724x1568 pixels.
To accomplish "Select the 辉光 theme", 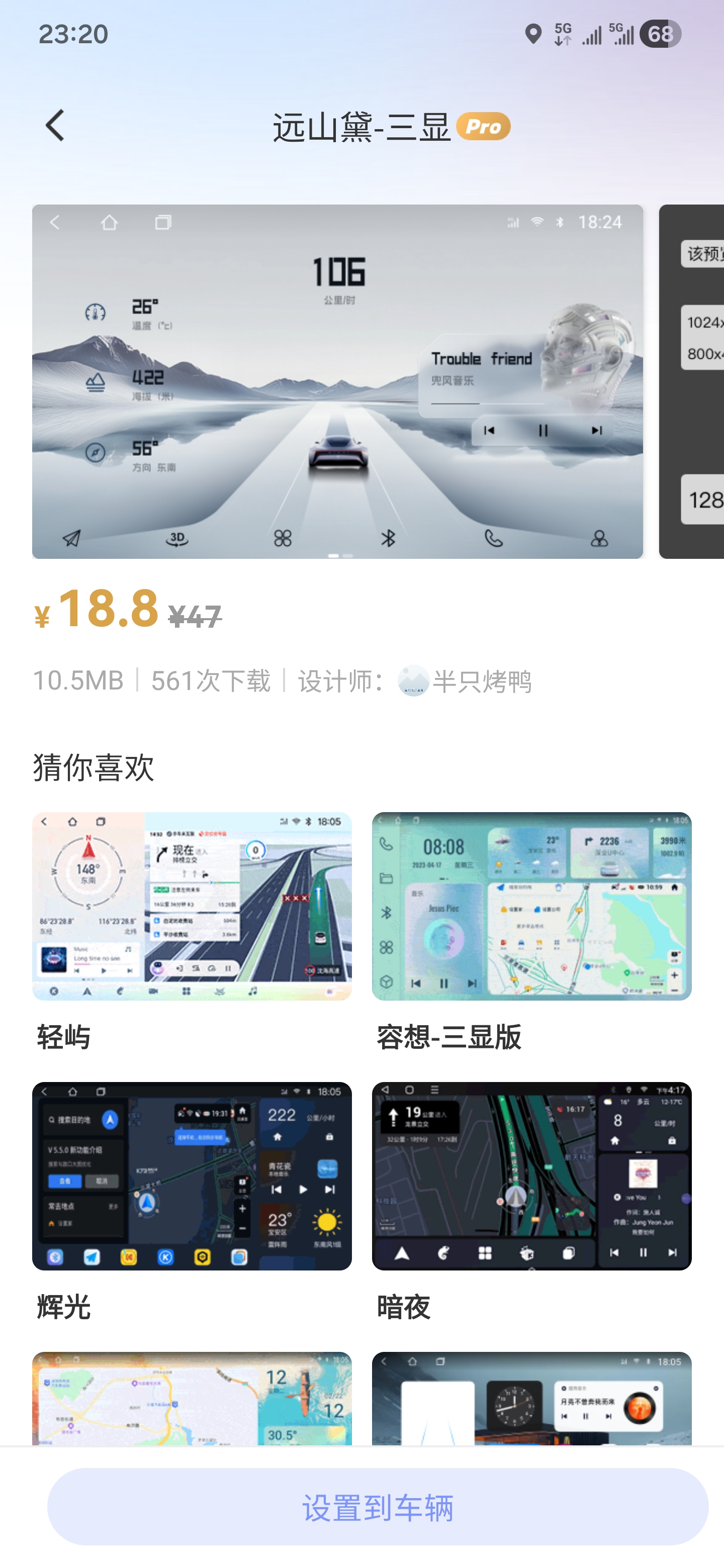I will click(x=192, y=1176).
